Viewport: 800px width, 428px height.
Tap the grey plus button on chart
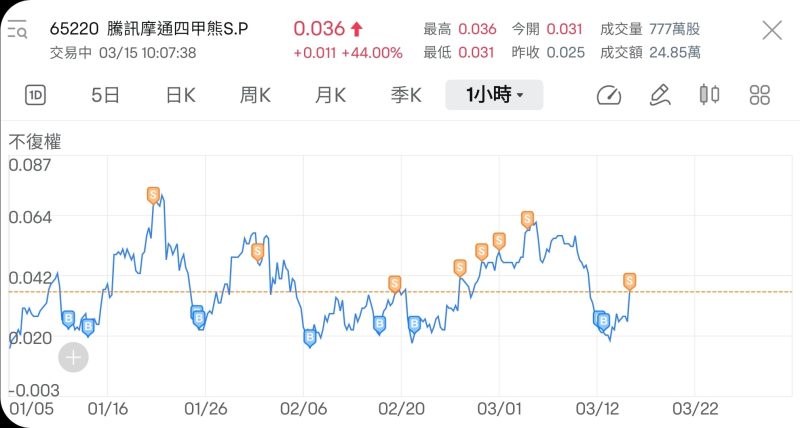coord(73,357)
